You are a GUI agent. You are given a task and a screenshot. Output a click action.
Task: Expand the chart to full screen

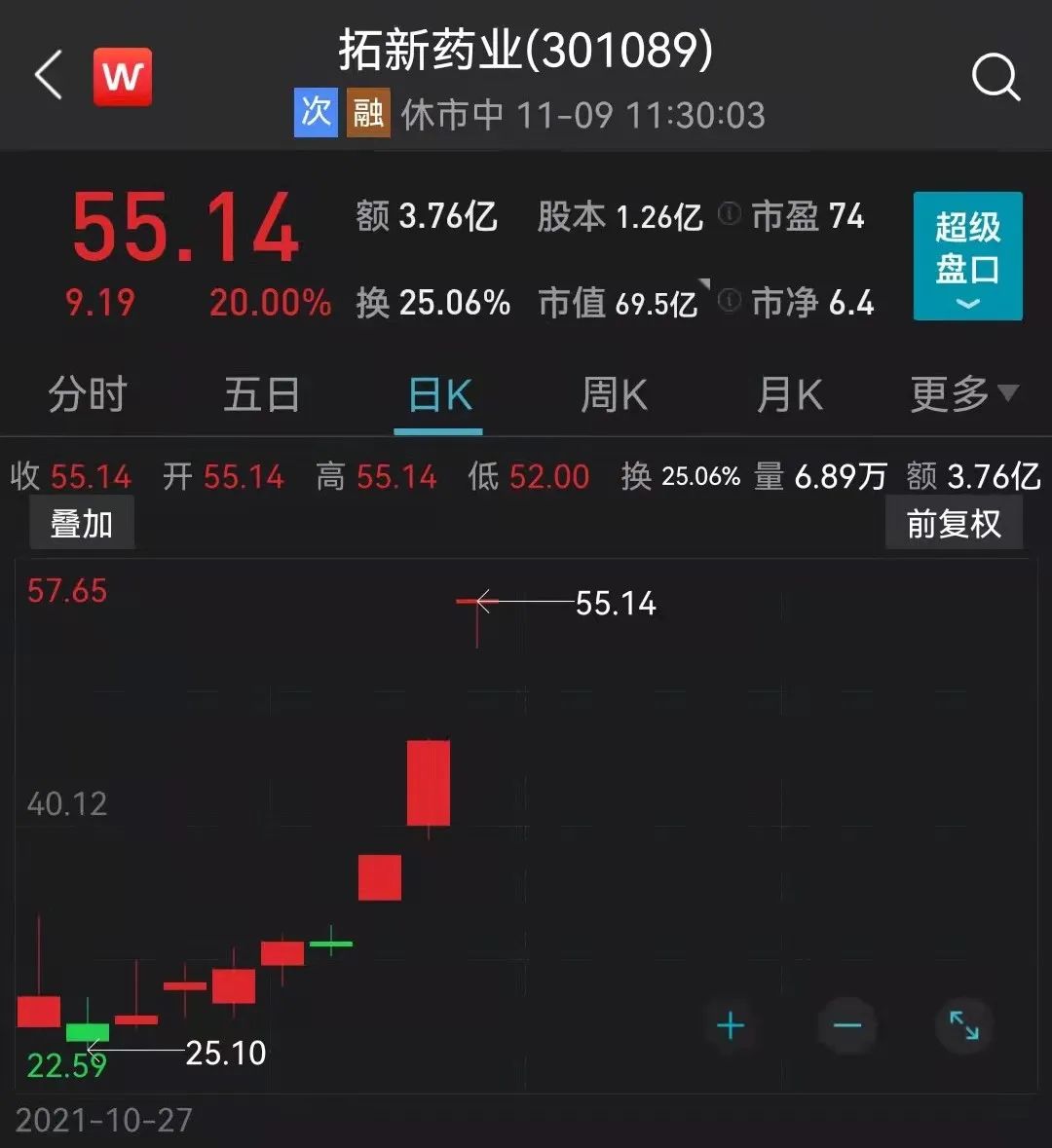pos(964,1025)
